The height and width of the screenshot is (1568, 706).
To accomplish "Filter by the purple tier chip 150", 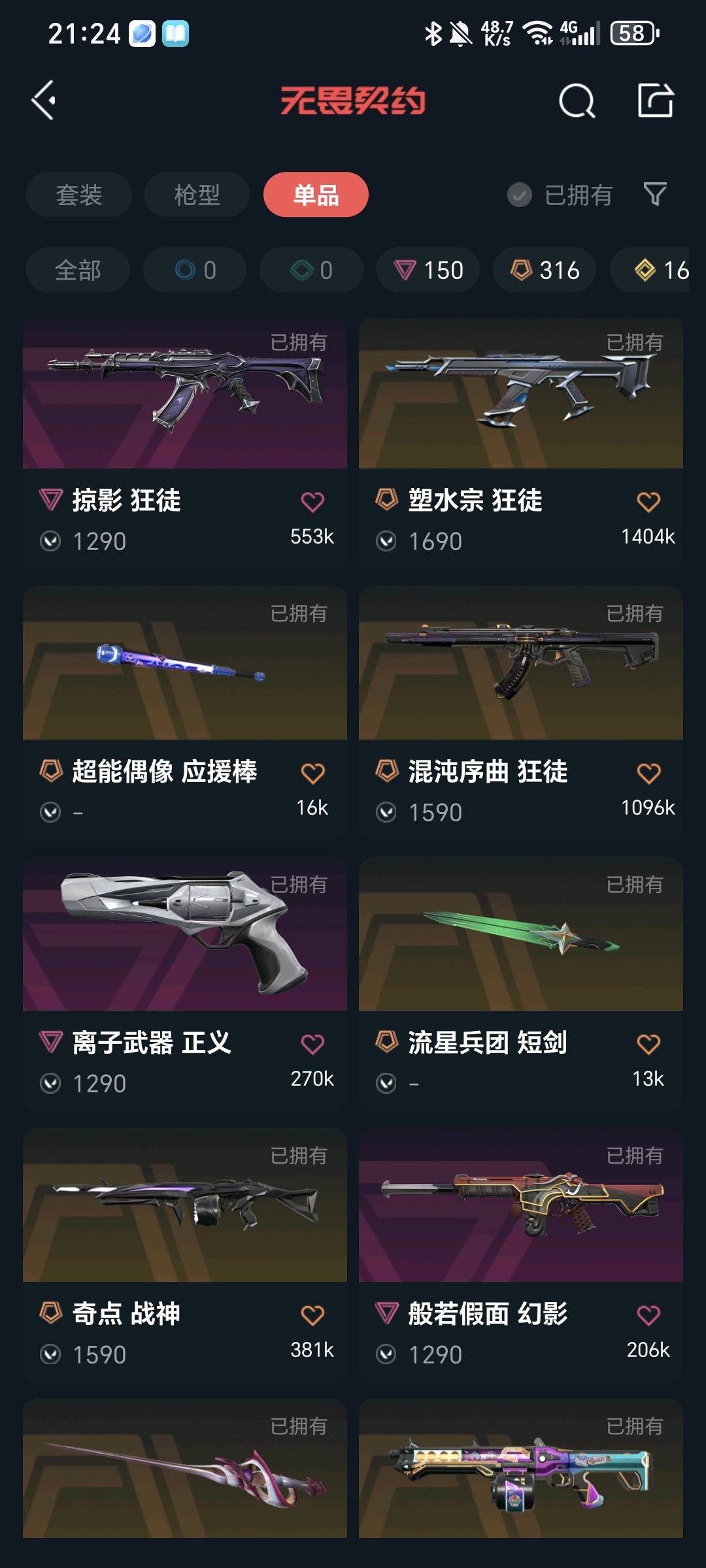I will 428,270.
